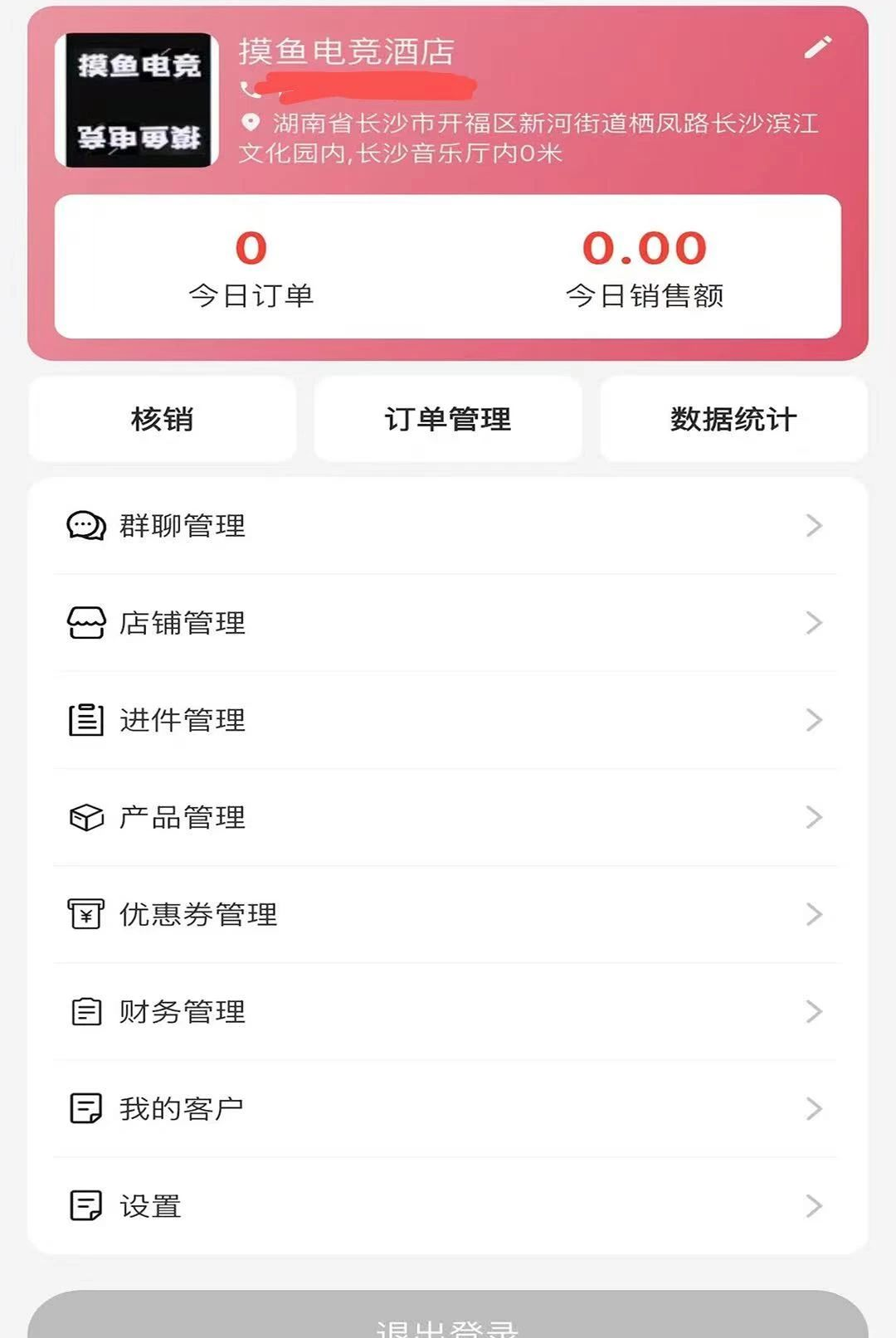Open 订单管理 order management
This screenshot has height=1338, width=896.
click(448, 419)
